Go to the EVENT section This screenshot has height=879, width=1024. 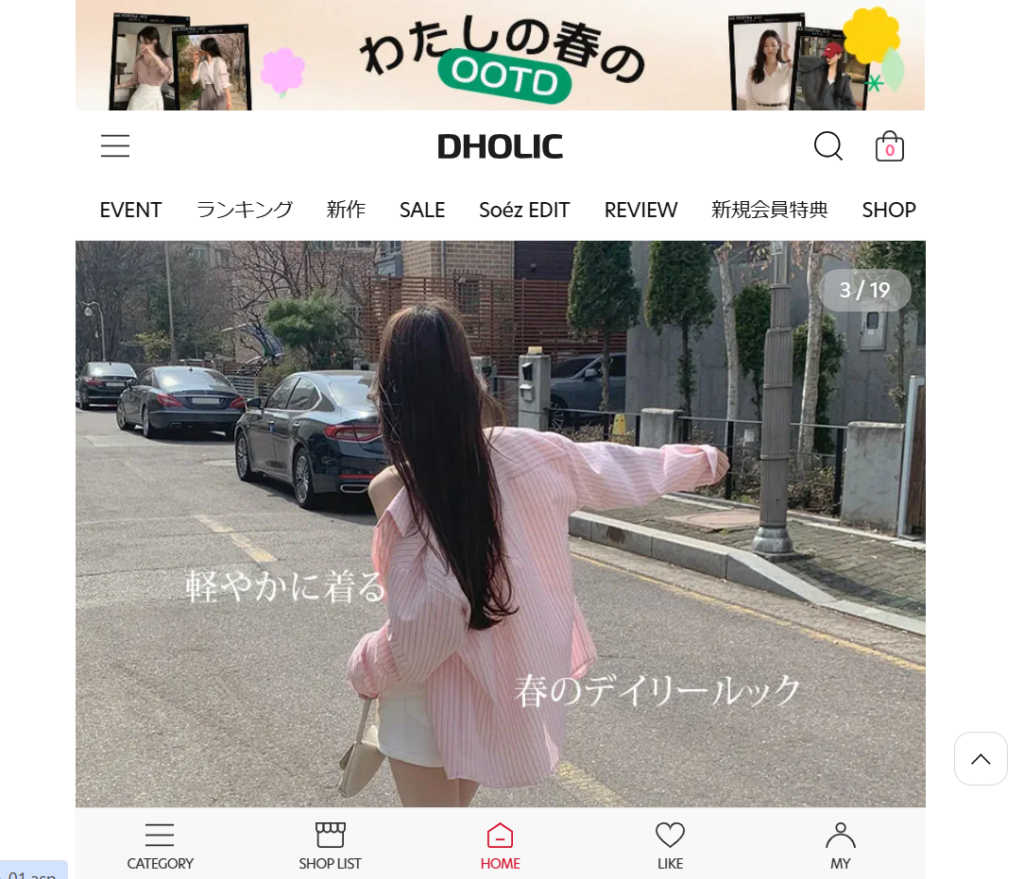pyautogui.click(x=130, y=210)
